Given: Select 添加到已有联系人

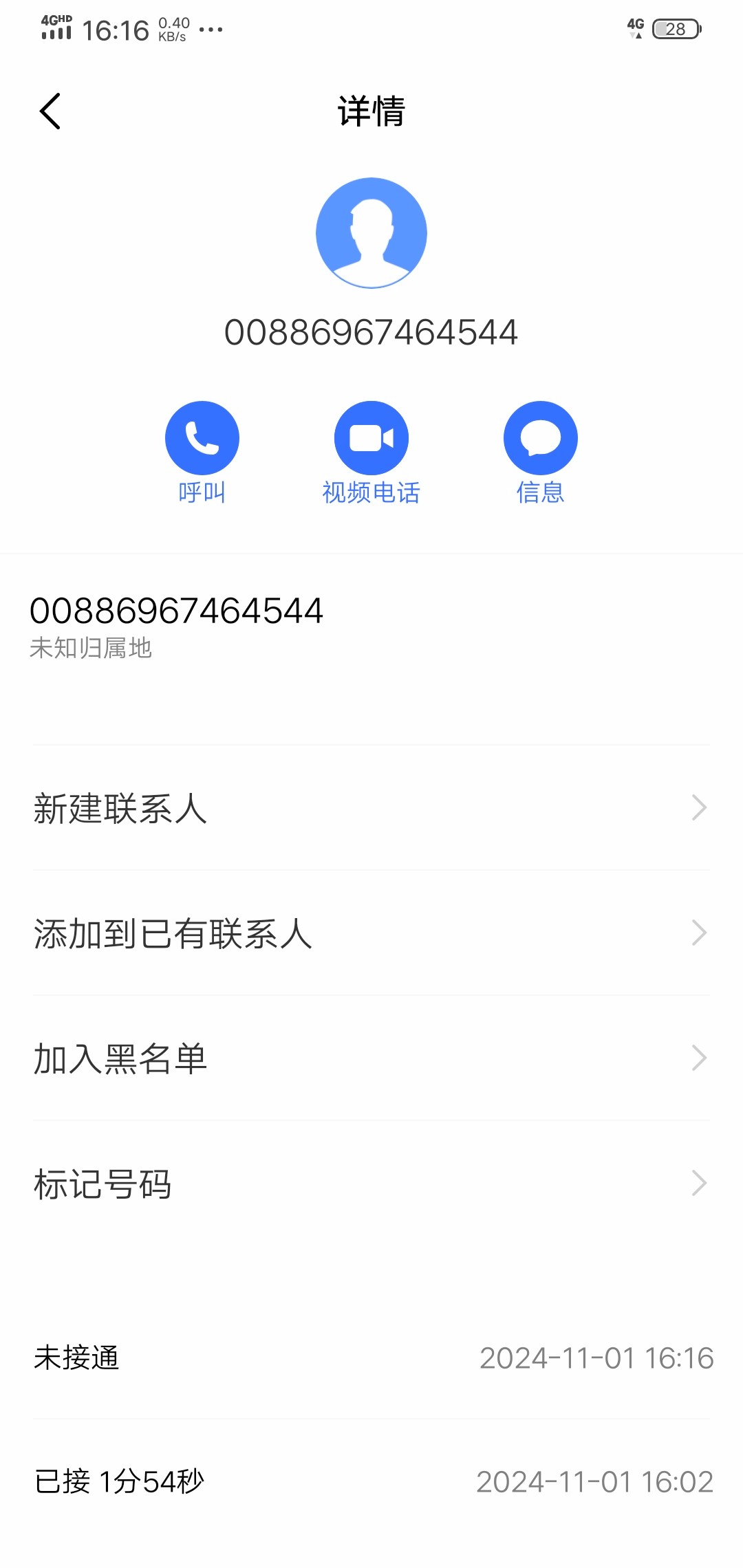Looking at the screenshot, I should pos(371,933).
